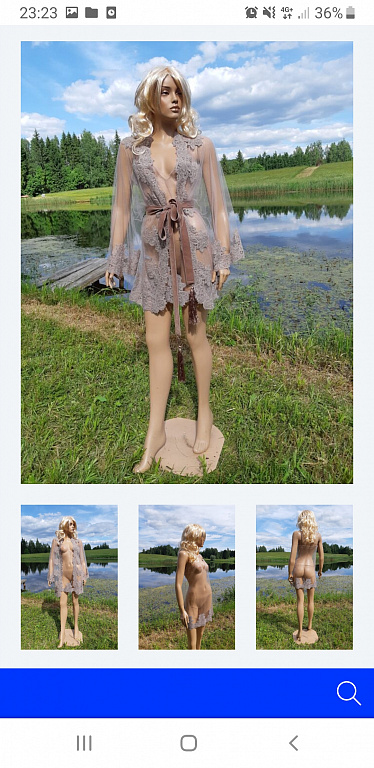This screenshot has width=374, height=768.
Task: Select the first thumbnail showing the open robe front
Action: pos(69,577)
